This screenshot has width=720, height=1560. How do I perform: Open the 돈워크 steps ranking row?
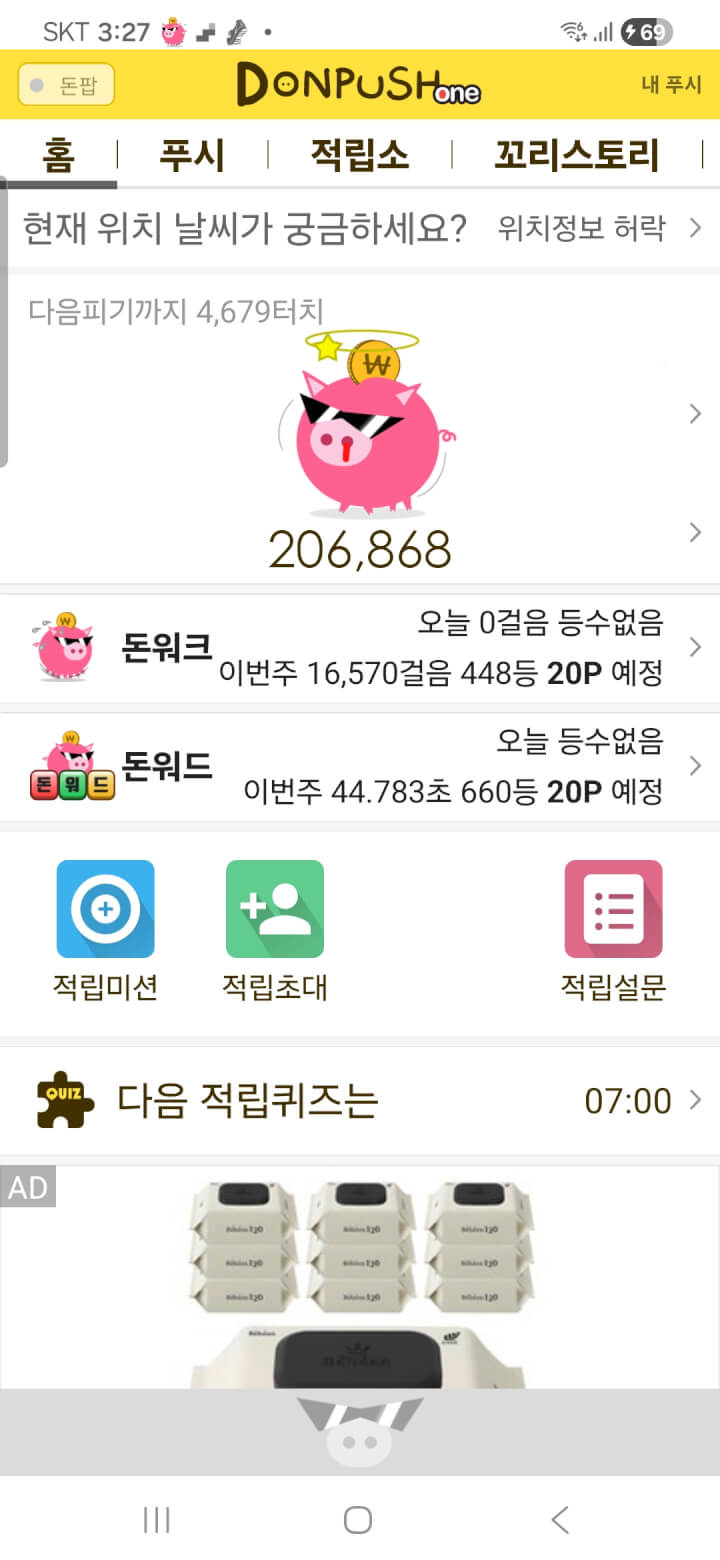pos(360,648)
